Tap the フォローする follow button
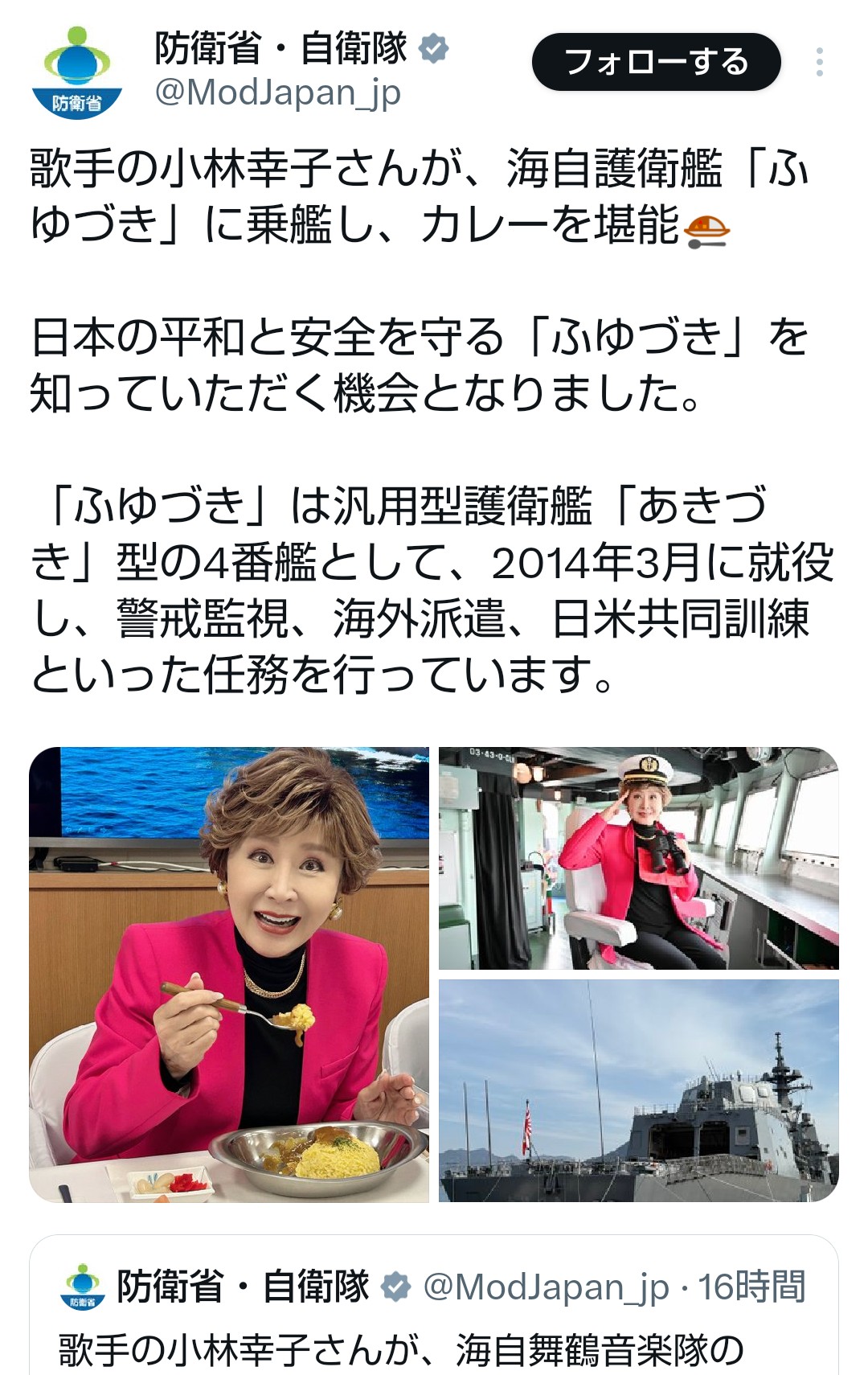This screenshot has height=1375, width=868. [656, 62]
